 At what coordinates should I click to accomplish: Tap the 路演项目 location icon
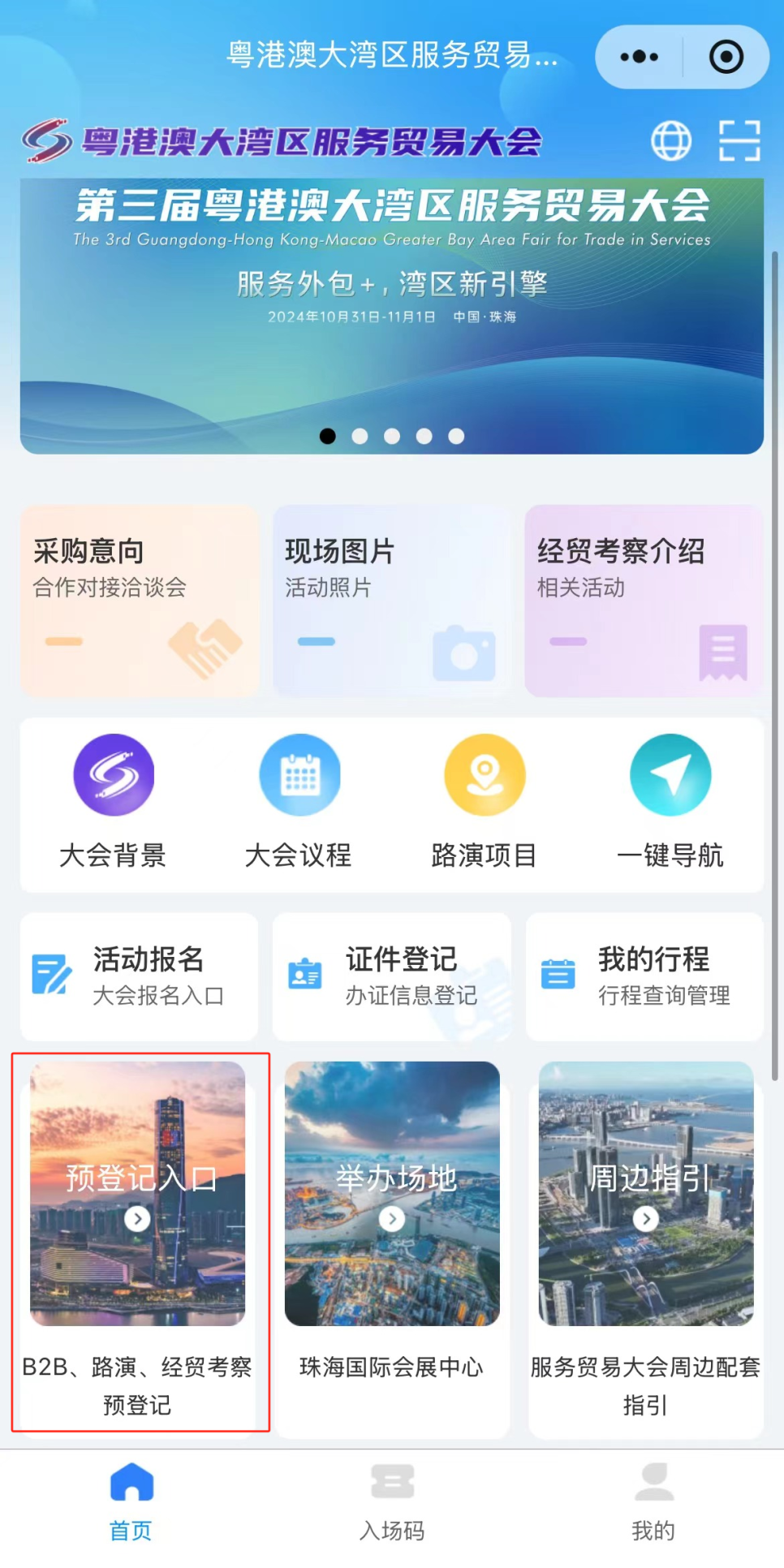pos(485,773)
